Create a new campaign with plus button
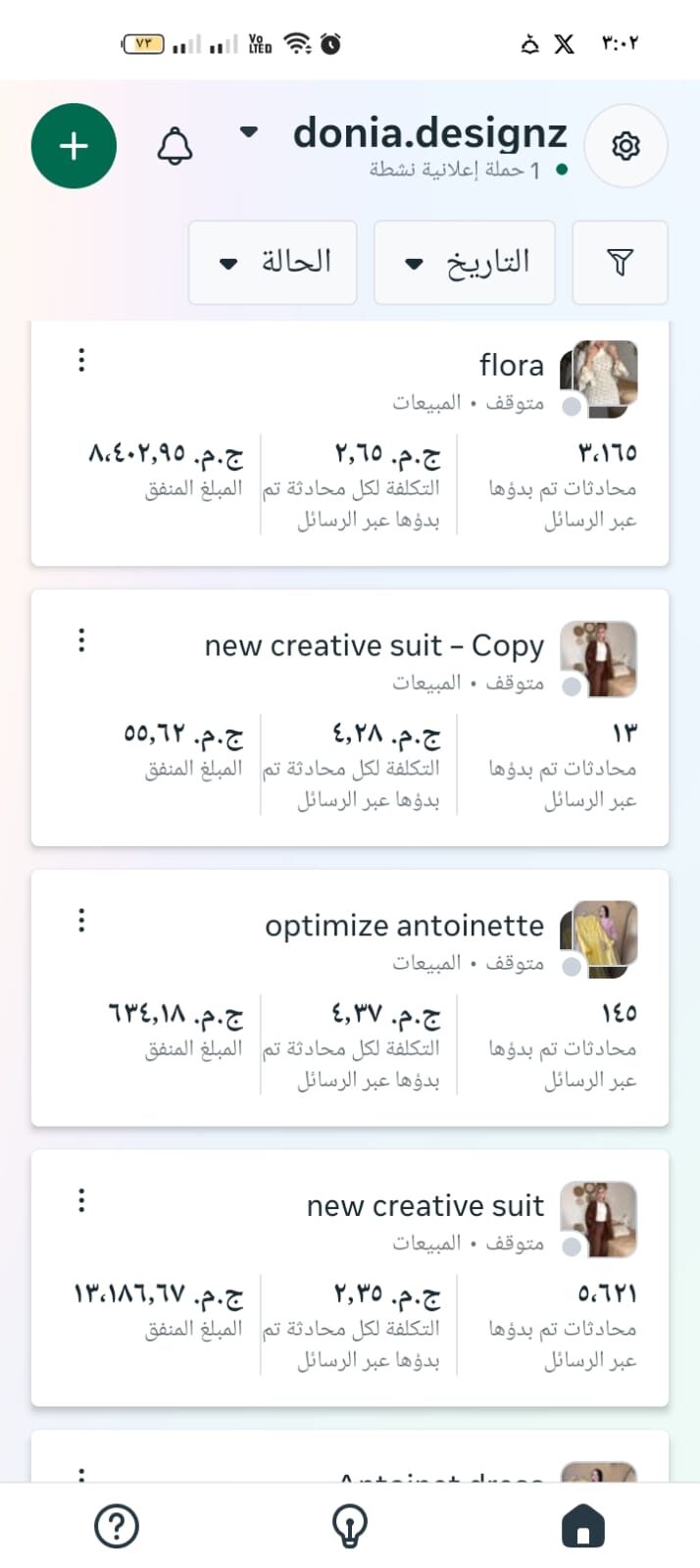This screenshot has width=700, height=1568. coord(74,146)
